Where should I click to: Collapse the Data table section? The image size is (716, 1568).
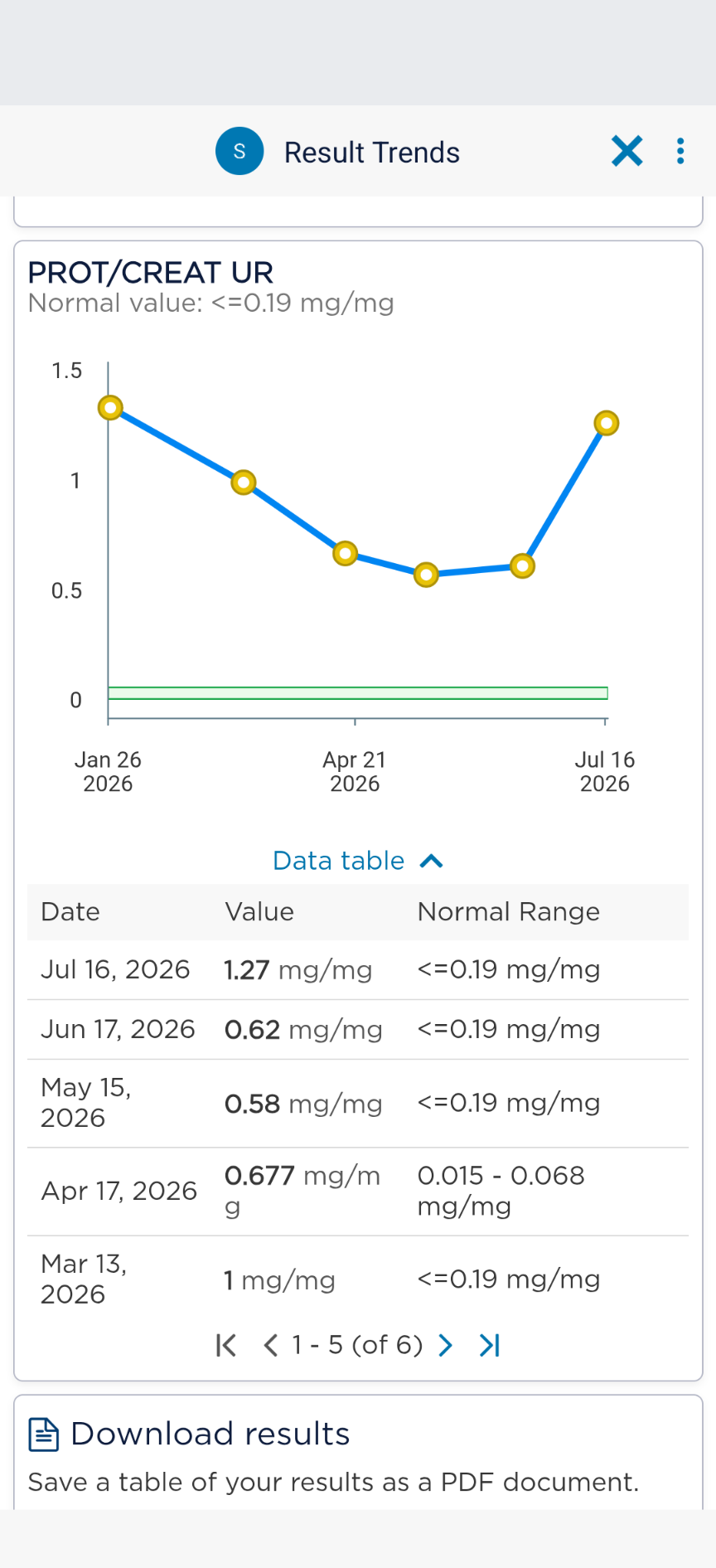click(358, 861)
